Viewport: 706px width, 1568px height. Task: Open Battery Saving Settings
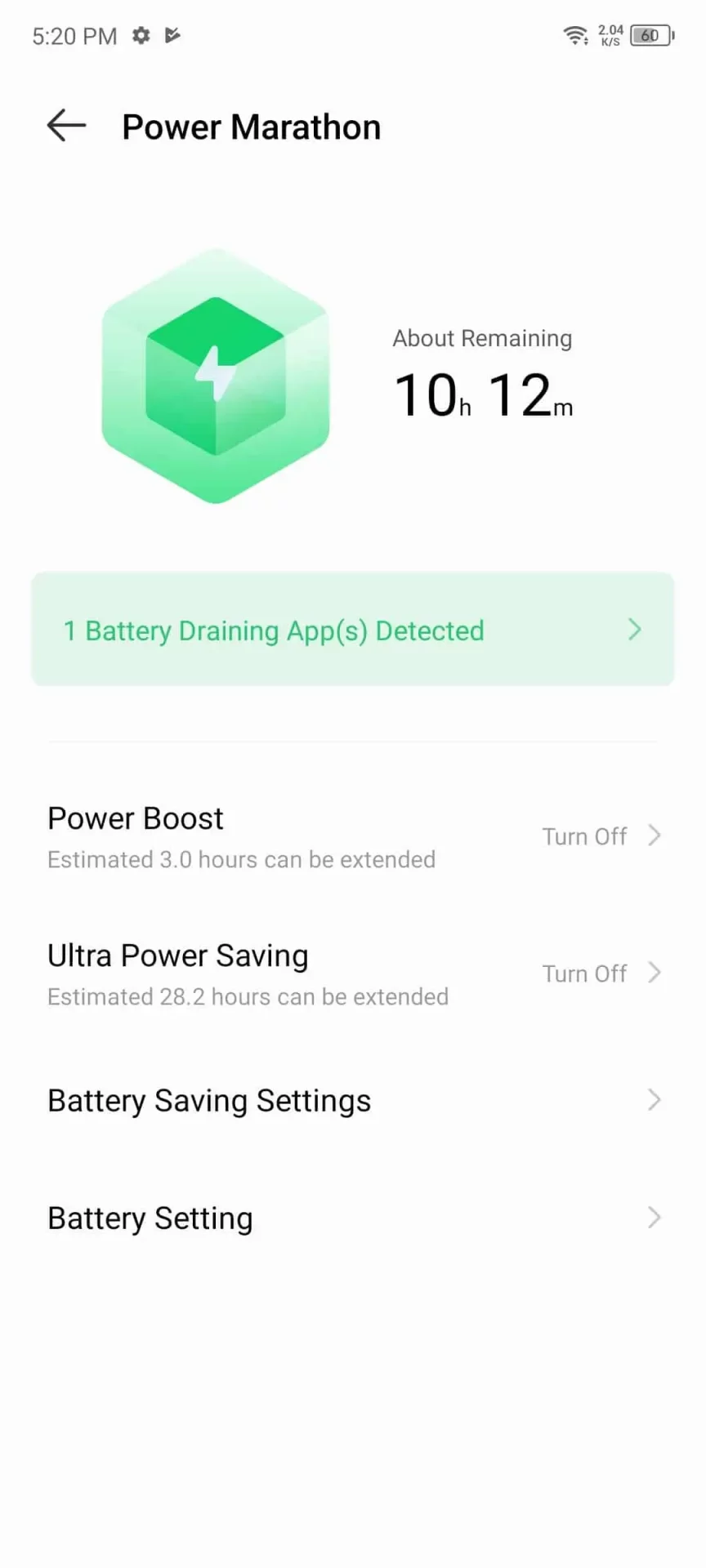(x=352, y=1101)
